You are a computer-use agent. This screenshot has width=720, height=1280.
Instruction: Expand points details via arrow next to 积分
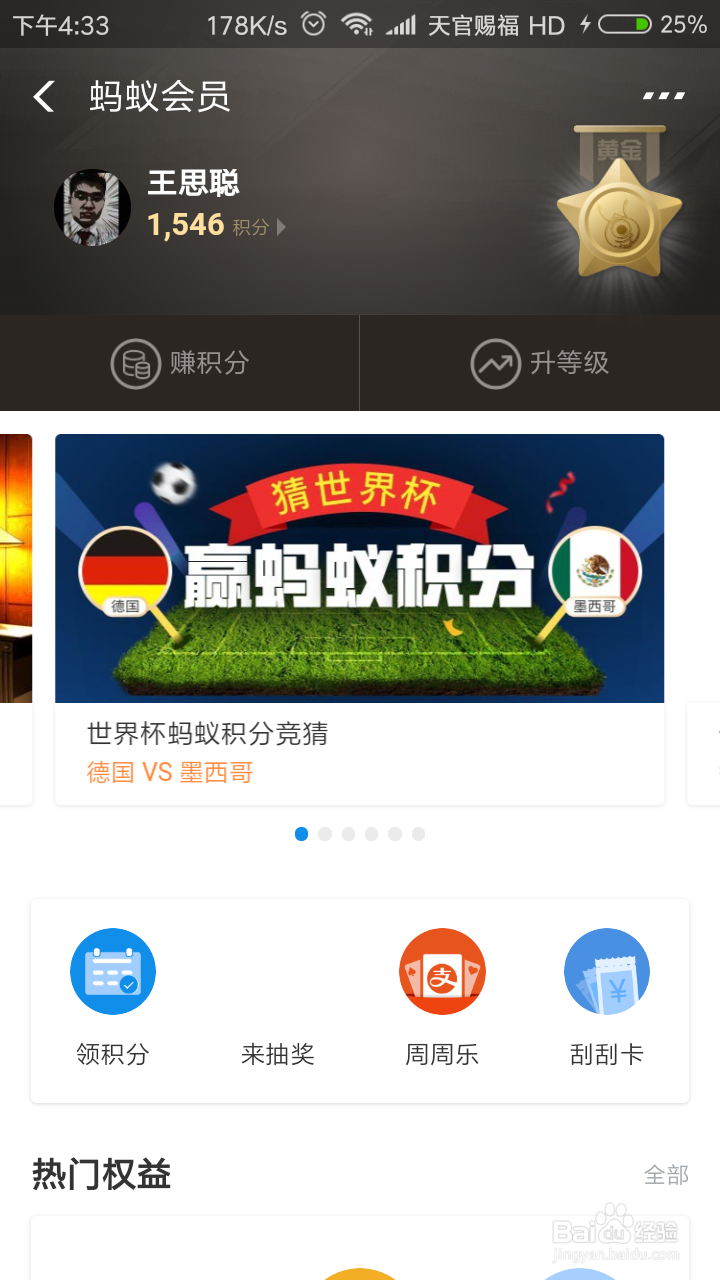click(x=280, y=226)
